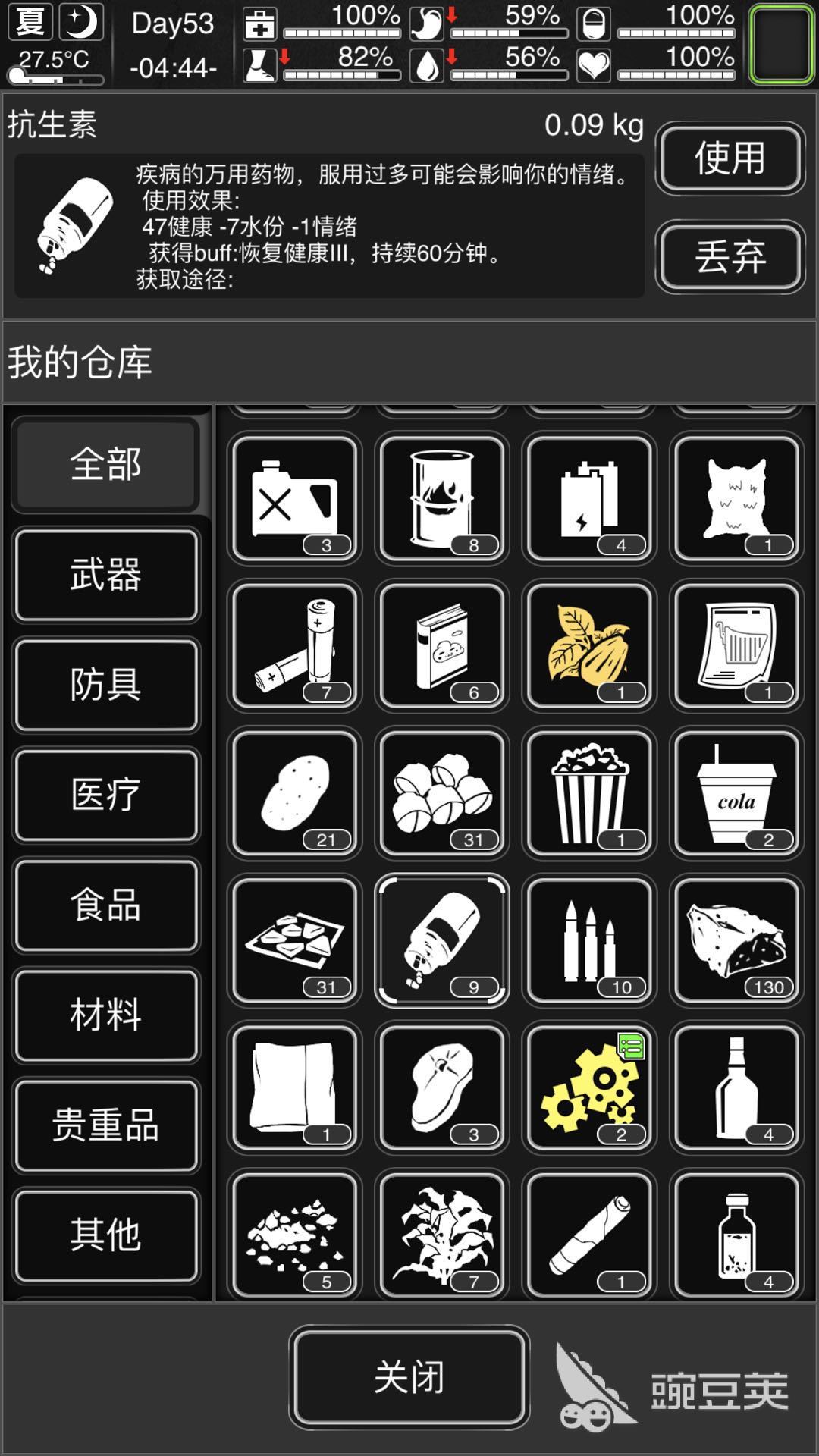The width and height of the screenshot is (819, 1456).
Task: Filter inventory by 武器
Action: [x=106, y=575]
